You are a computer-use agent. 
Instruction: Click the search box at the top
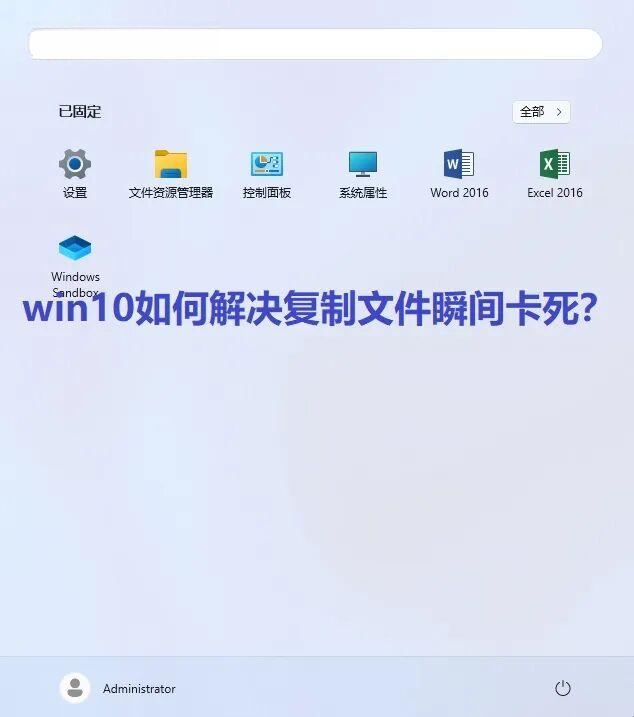click(315, 44)
